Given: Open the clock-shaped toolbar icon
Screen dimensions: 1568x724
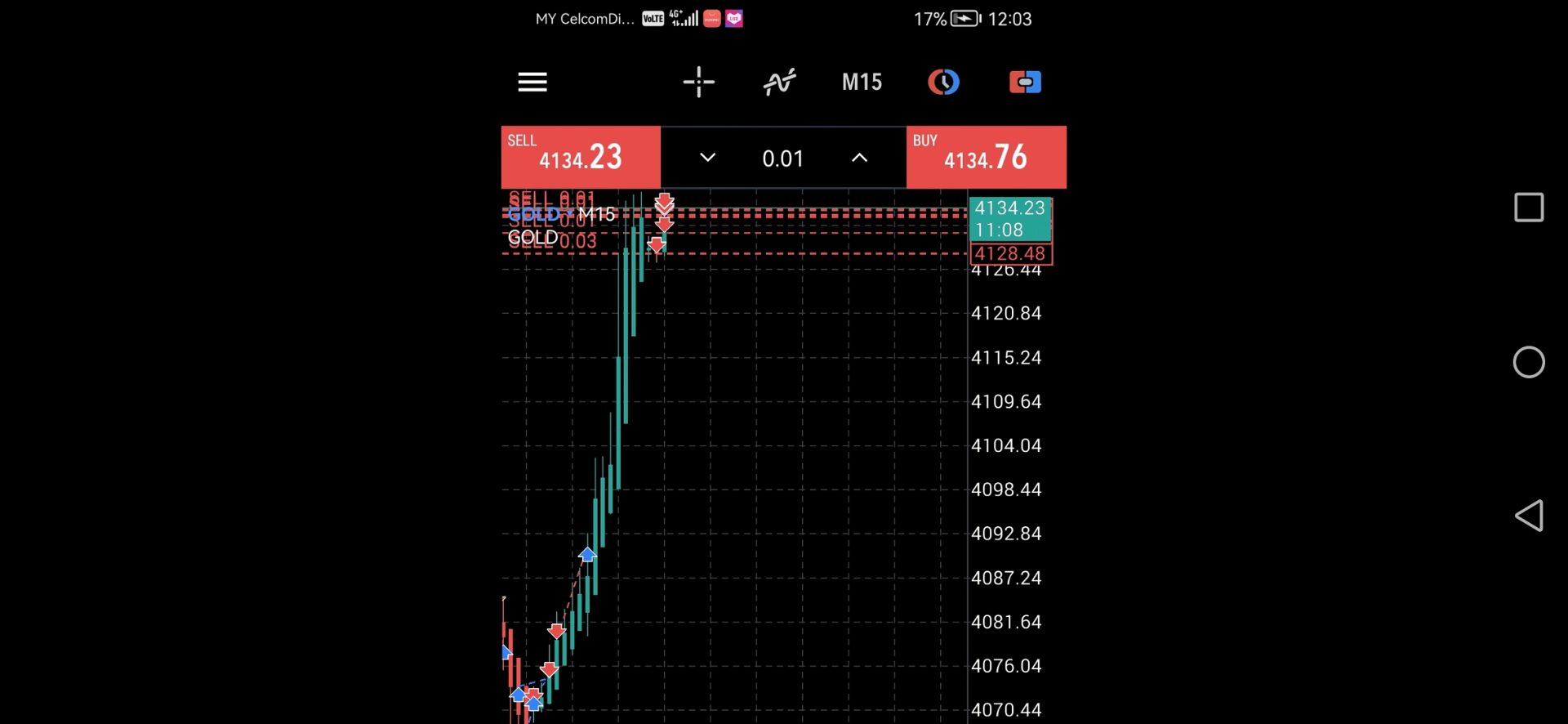Looking at the screenshot, I should pyautogui.click(x=943, y=82).
